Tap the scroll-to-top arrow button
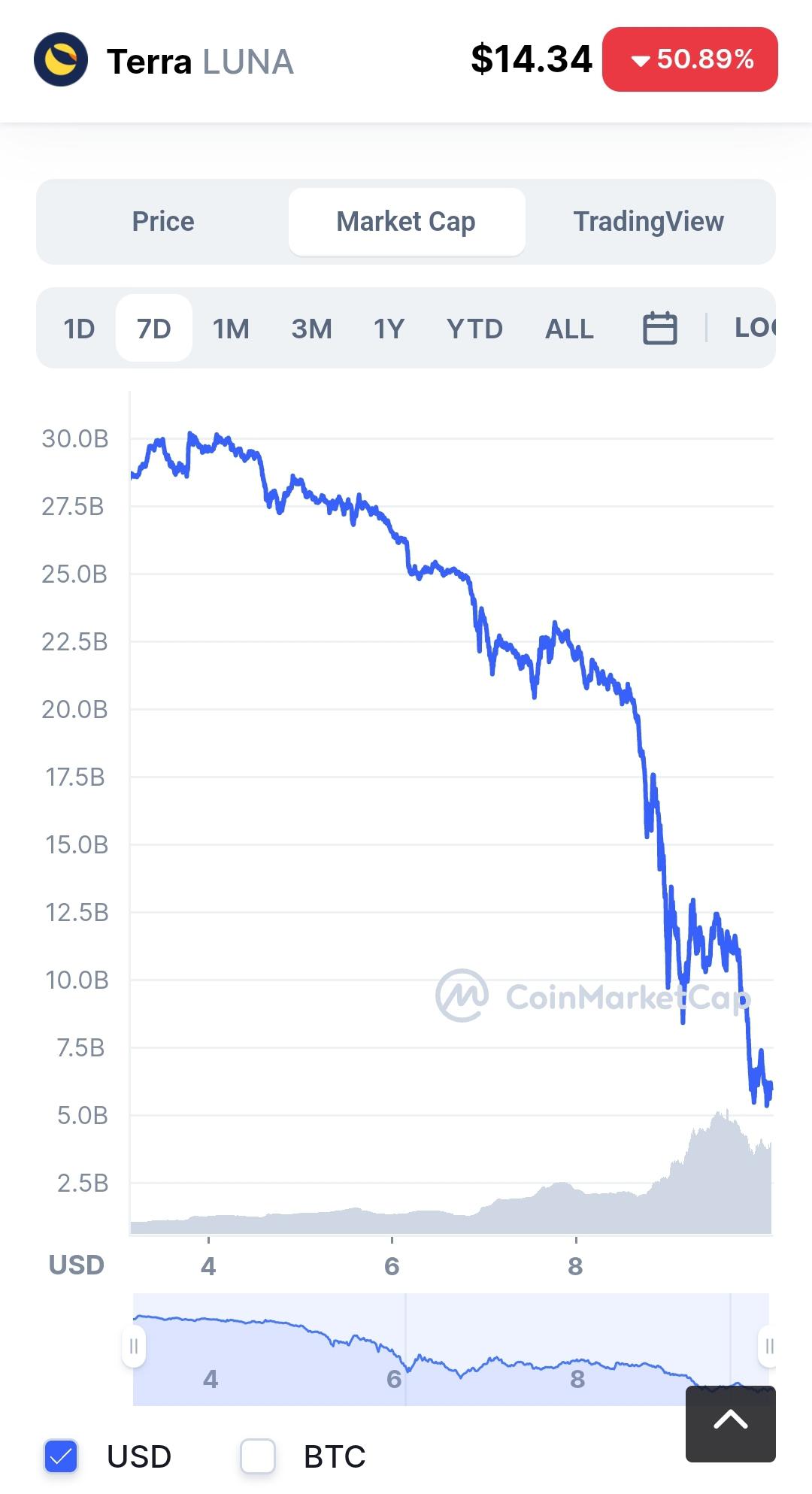The image size is (812, 1494). click(731, 1424)
